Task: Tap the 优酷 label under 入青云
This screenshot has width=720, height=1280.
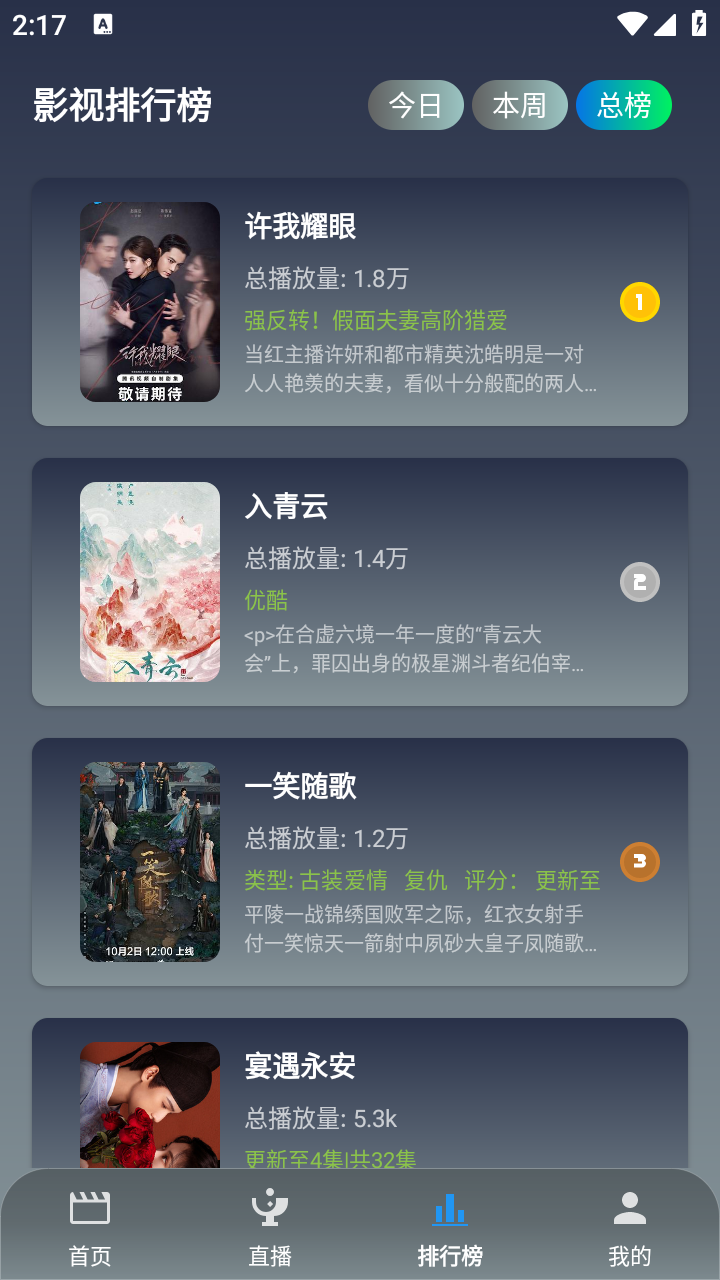Action: 263,600
